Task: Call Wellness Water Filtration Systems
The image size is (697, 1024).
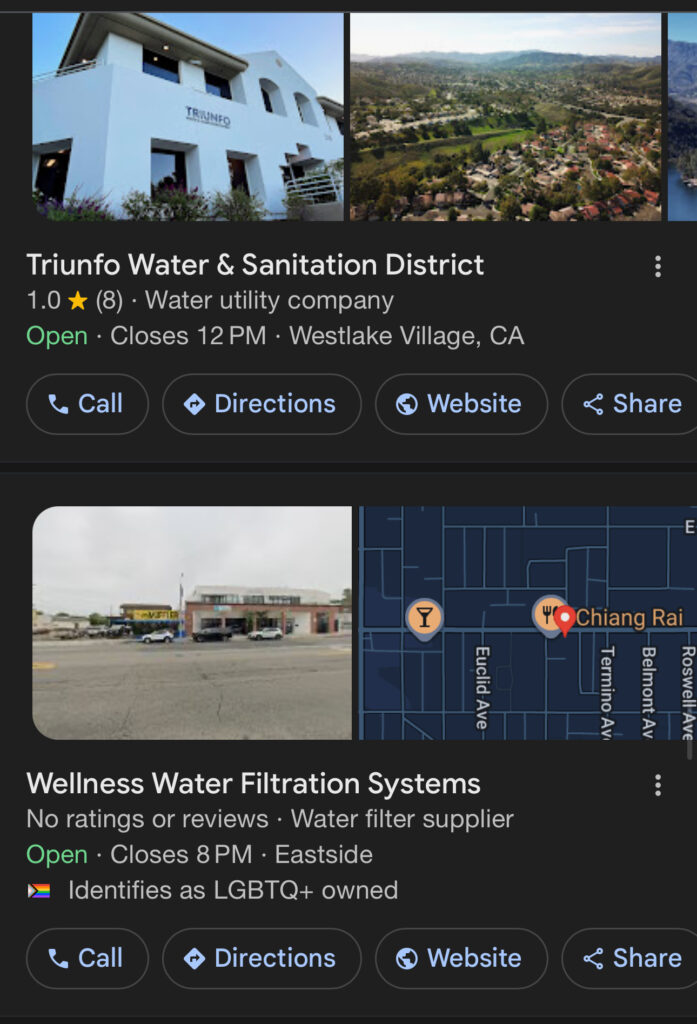Action: [87, 958]
